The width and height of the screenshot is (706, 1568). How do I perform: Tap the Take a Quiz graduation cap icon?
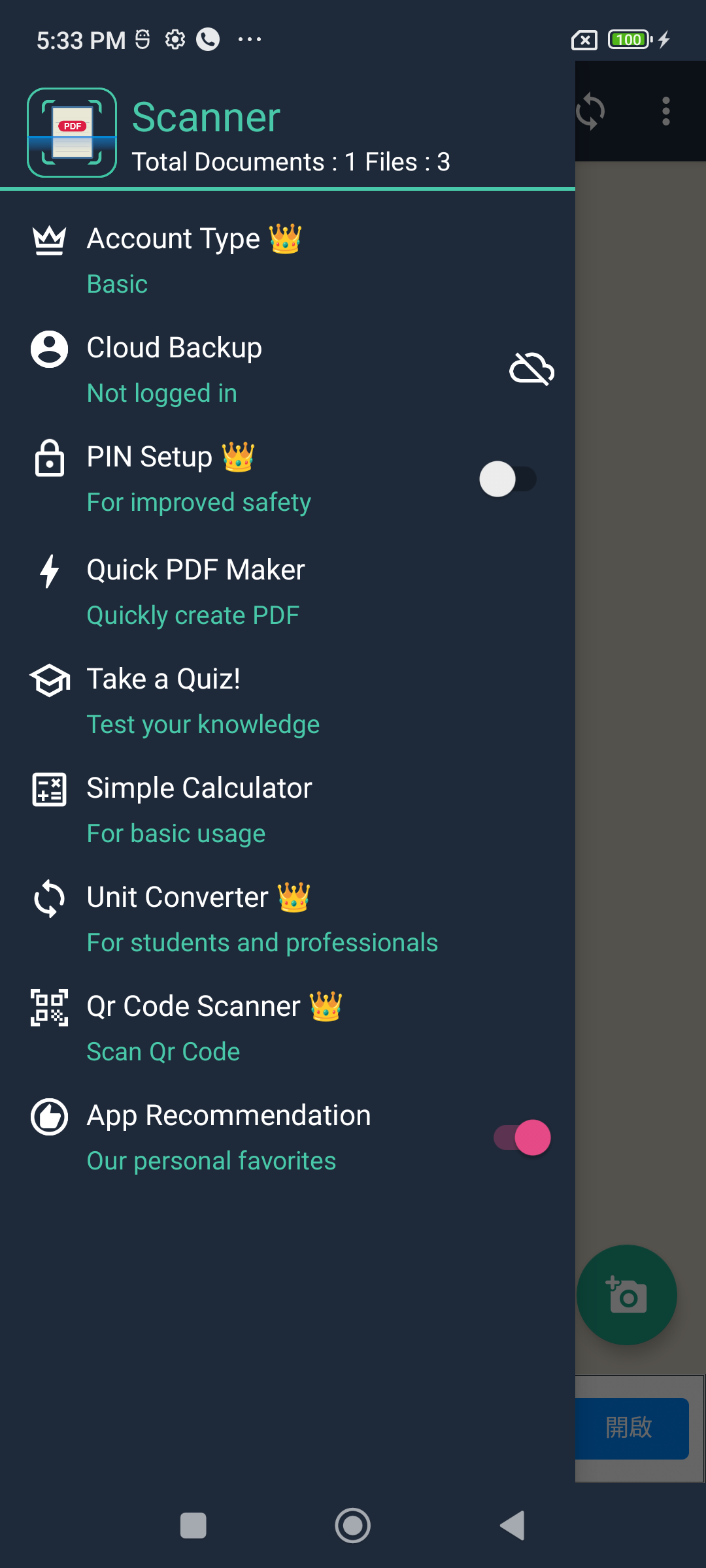[x=49, y=679]
